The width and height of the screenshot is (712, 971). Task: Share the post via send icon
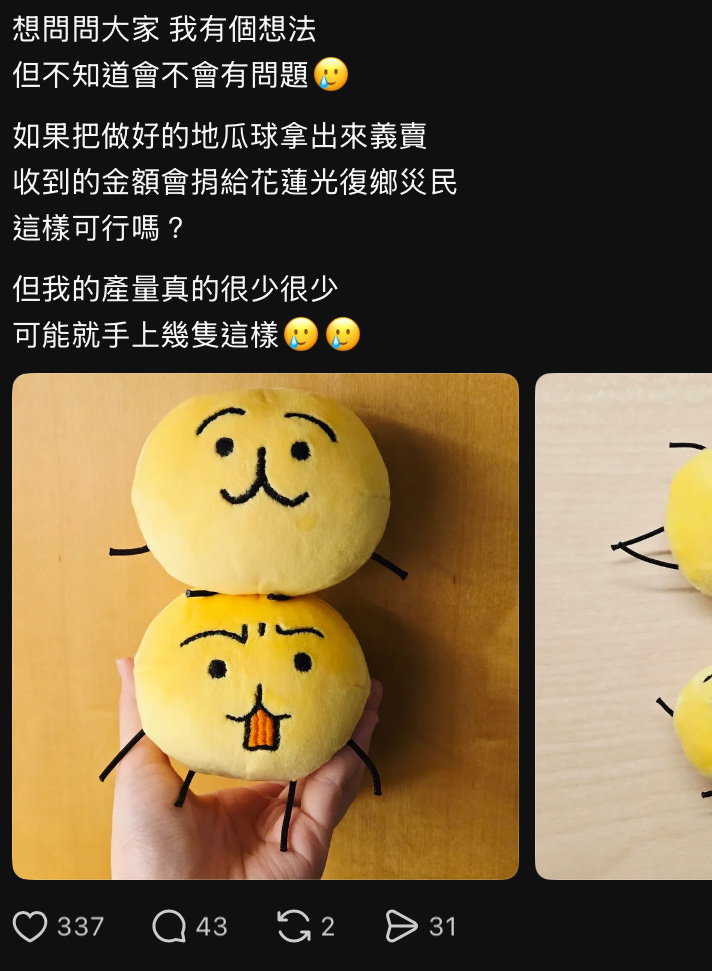click(402, 926)
